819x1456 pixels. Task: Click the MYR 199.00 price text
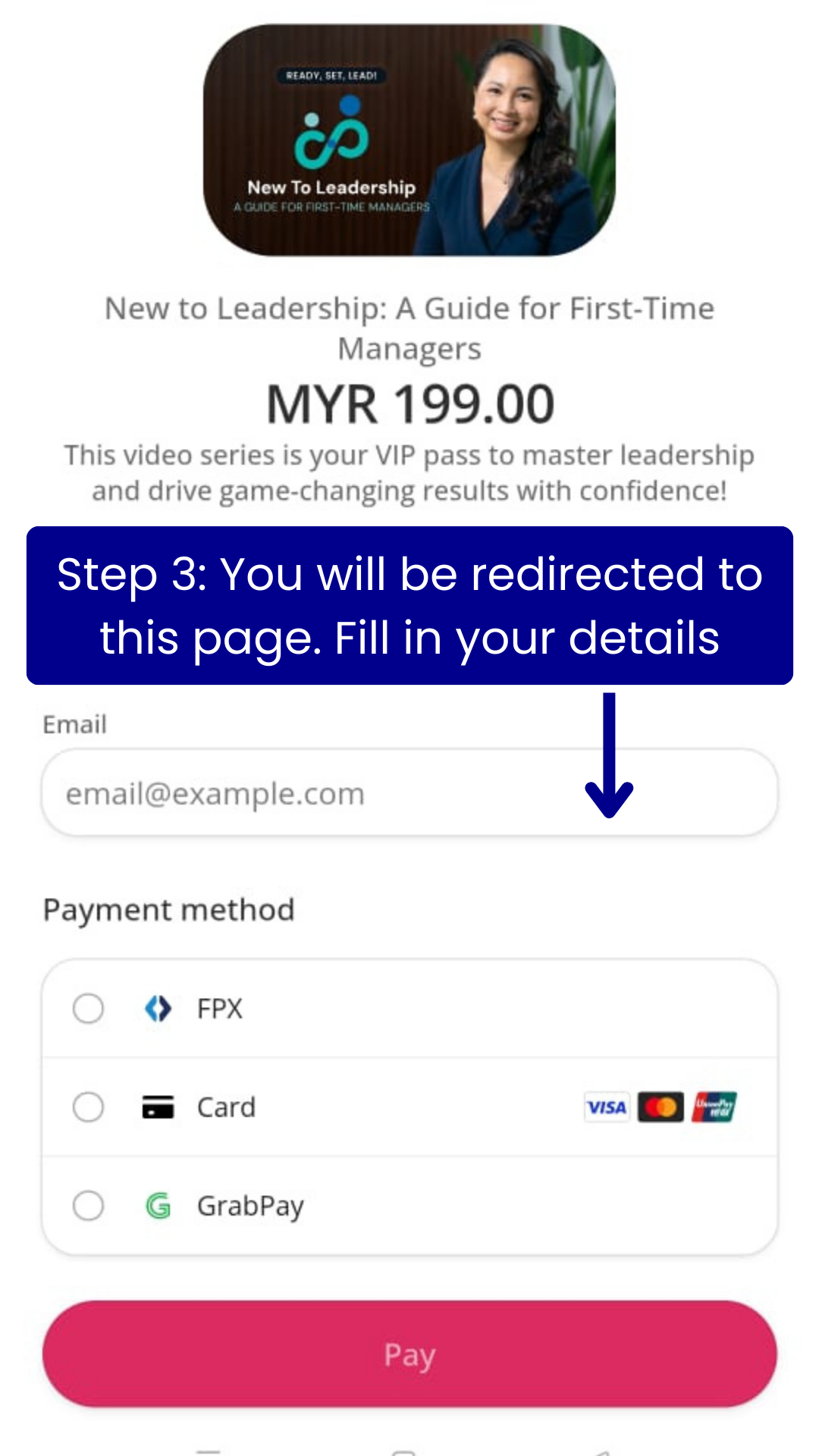(409, 402)
